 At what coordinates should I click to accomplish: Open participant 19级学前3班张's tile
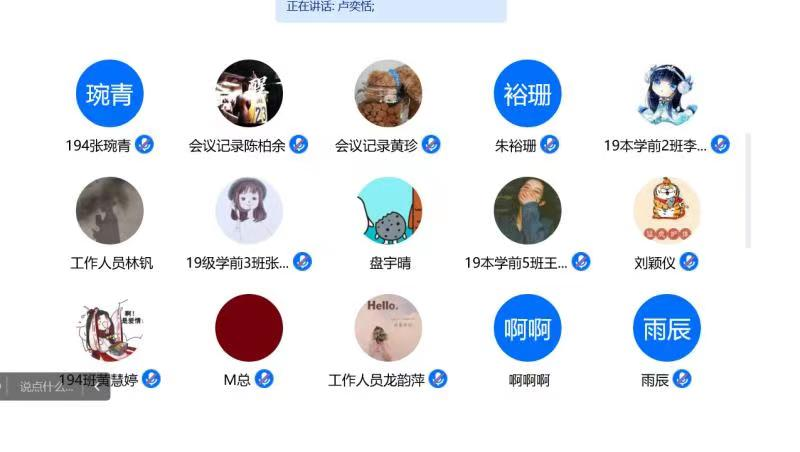pyautogui.click(x=249, y=211)
